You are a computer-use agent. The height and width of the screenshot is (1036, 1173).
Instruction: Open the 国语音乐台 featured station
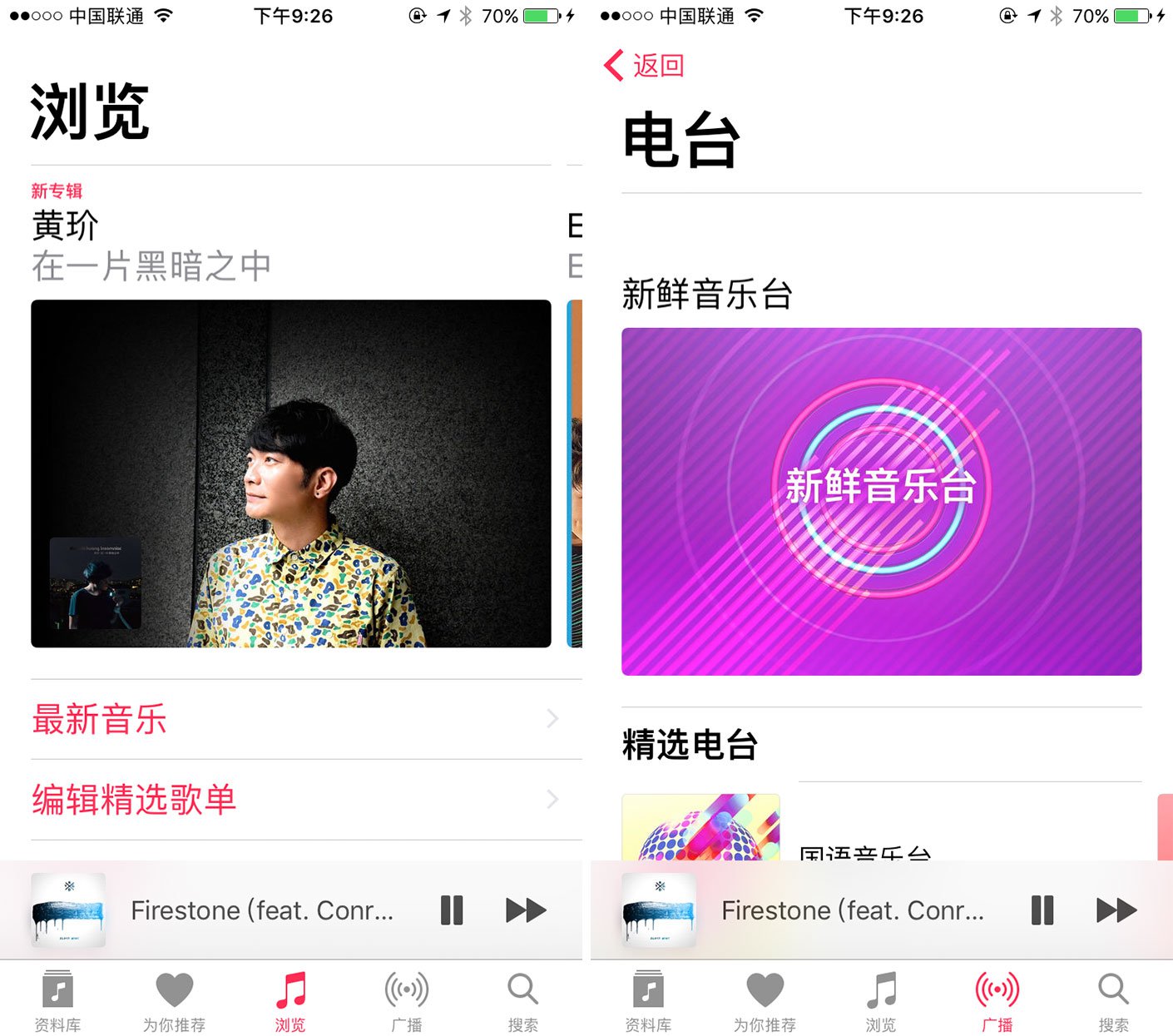click(864, 847)
